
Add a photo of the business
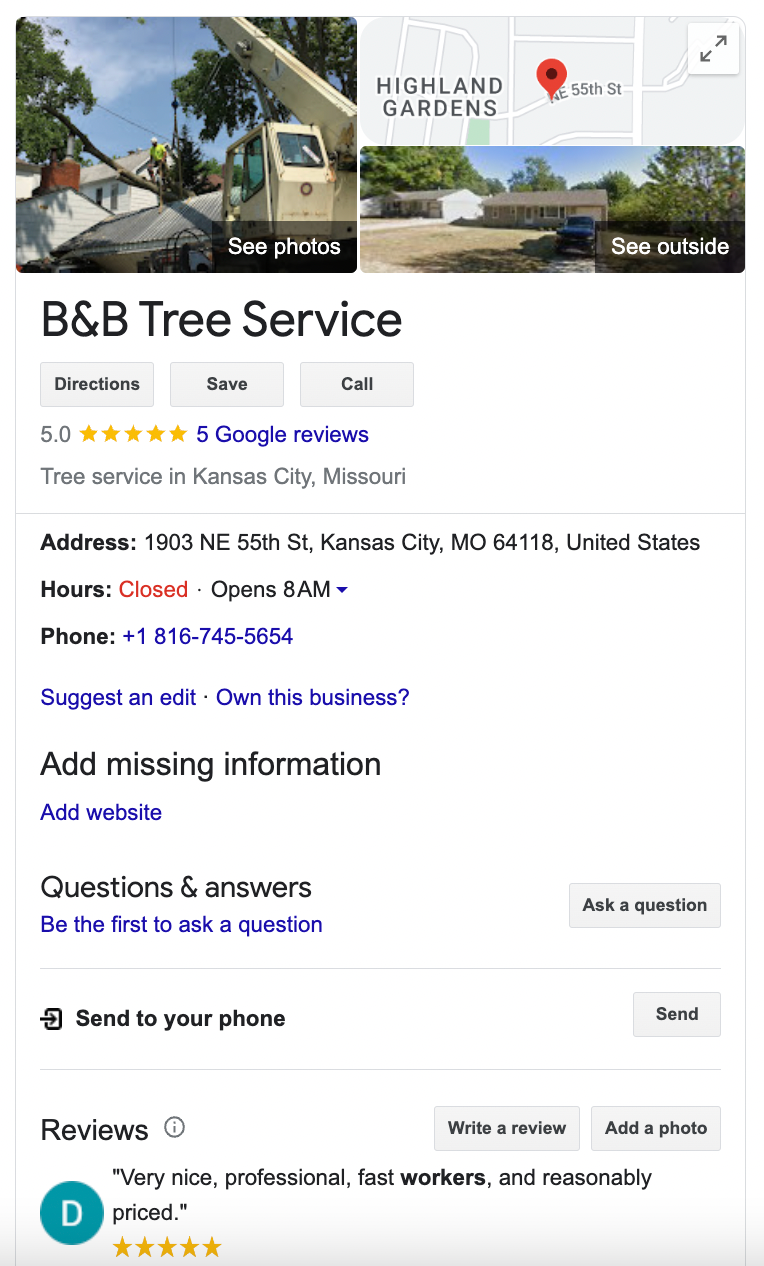[x=655, y=1128]
